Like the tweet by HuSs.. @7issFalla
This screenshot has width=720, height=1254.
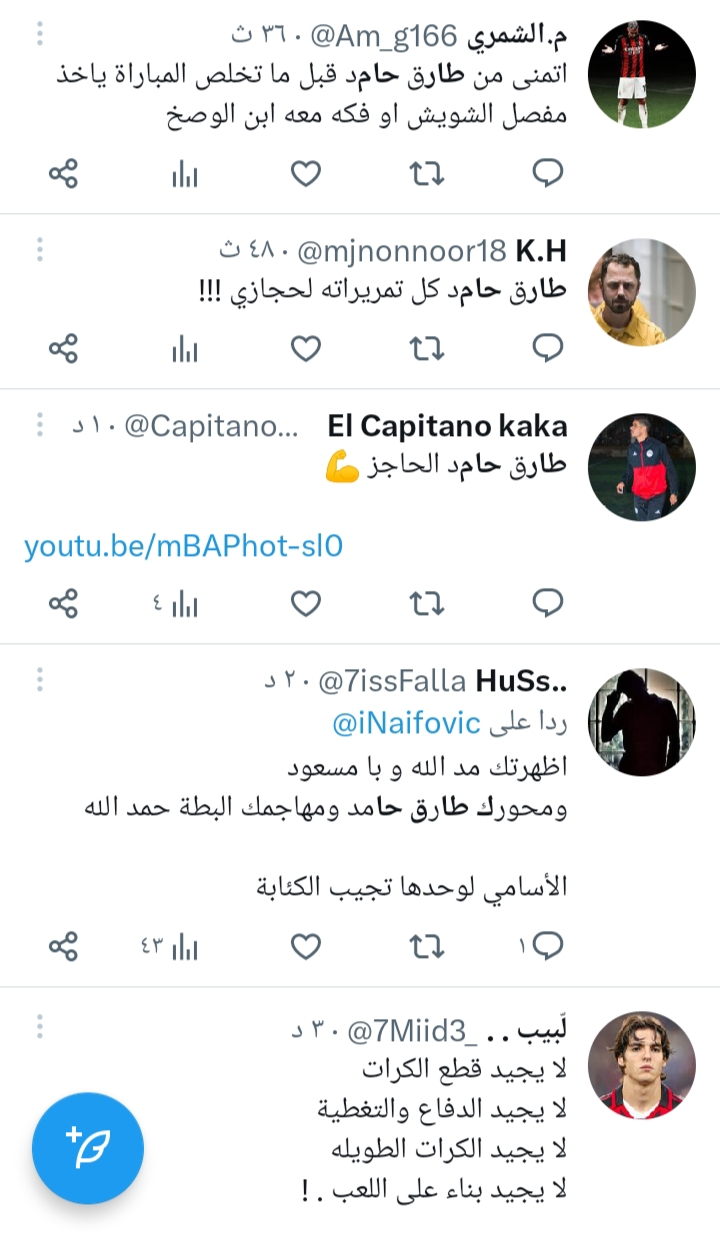[x=306, y=944]
